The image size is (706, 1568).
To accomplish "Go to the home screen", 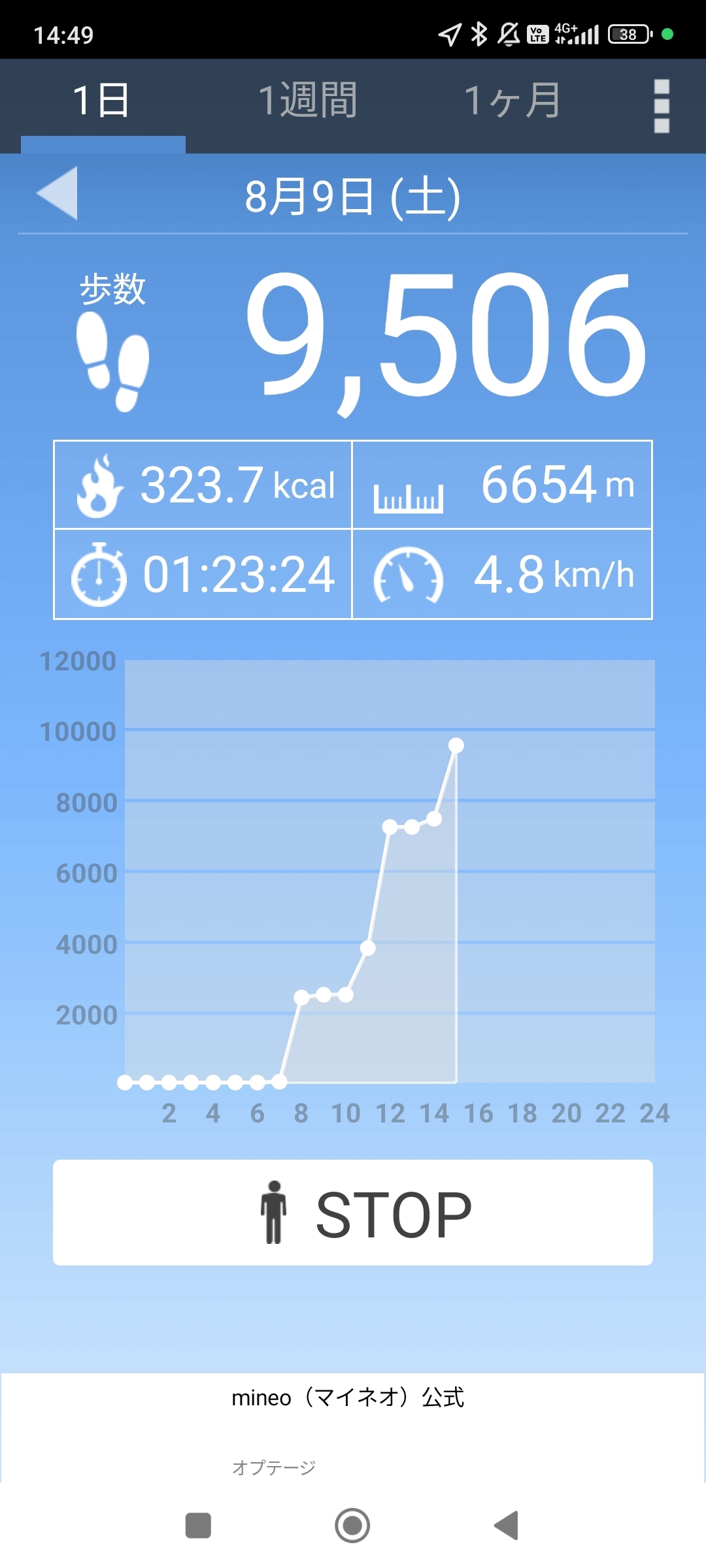I will (x=352, y=1526).
